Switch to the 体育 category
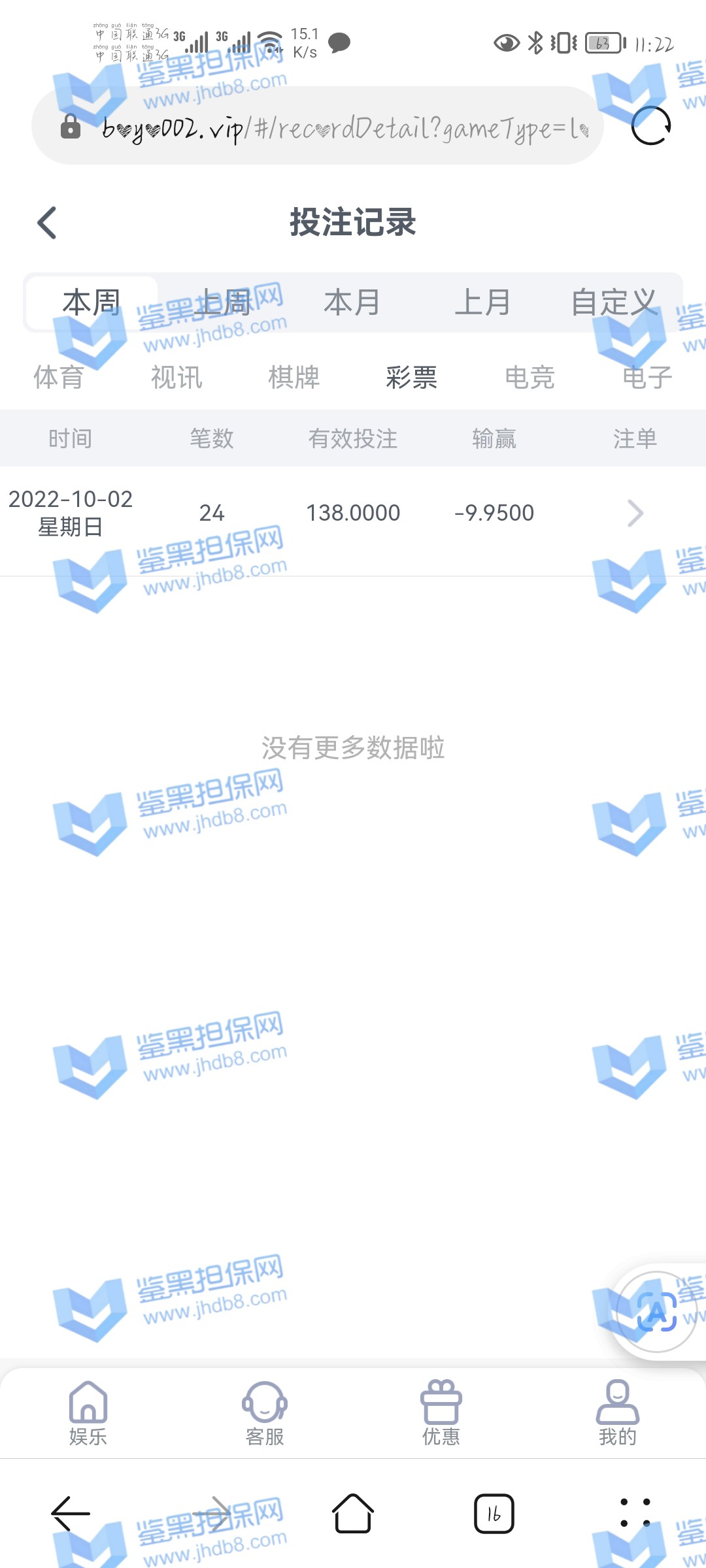The height and width of the screenshot is (1568, 706). pyautogui.click(x=59, y=378)
